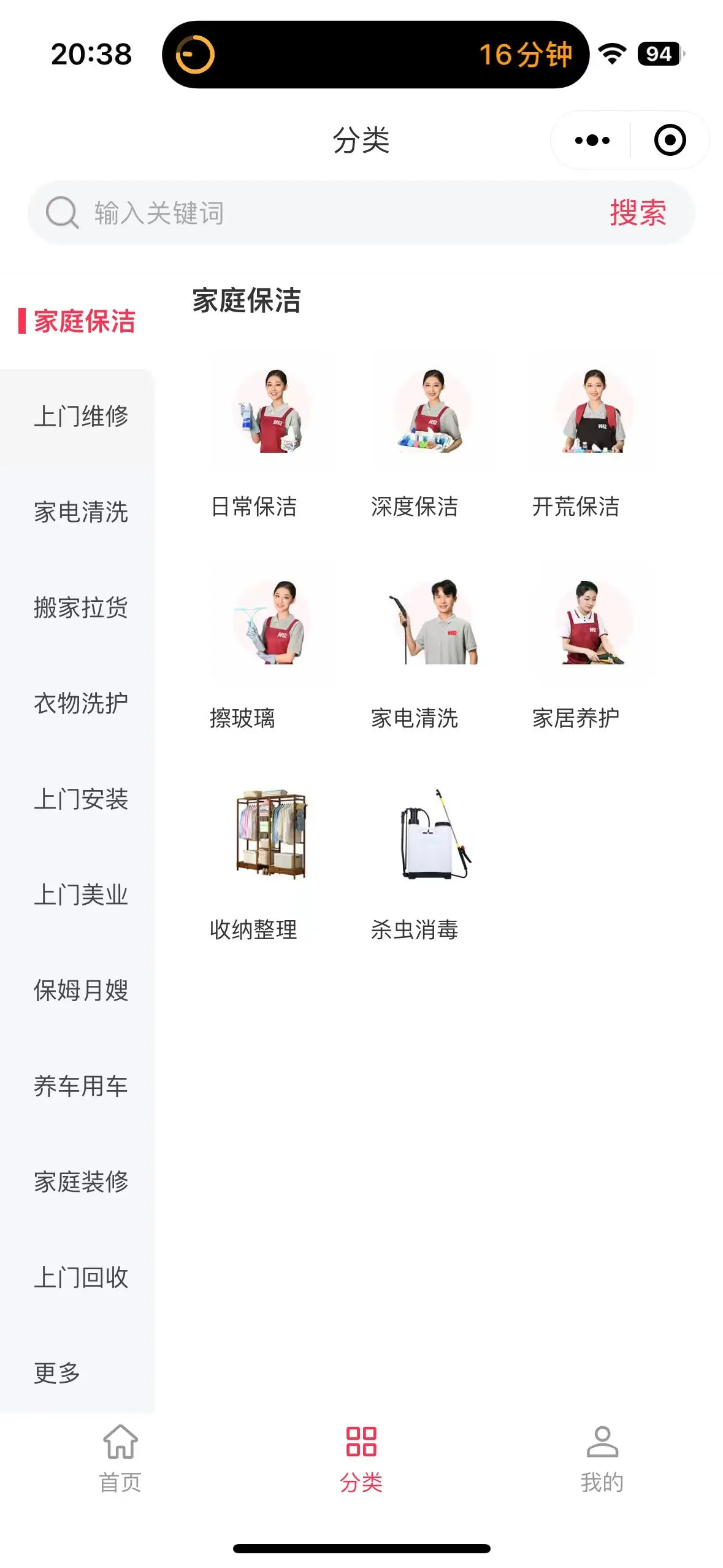Go to the 首页 tab
This screenshot has height=1568, width=723.
click(x=120, y=1458)
